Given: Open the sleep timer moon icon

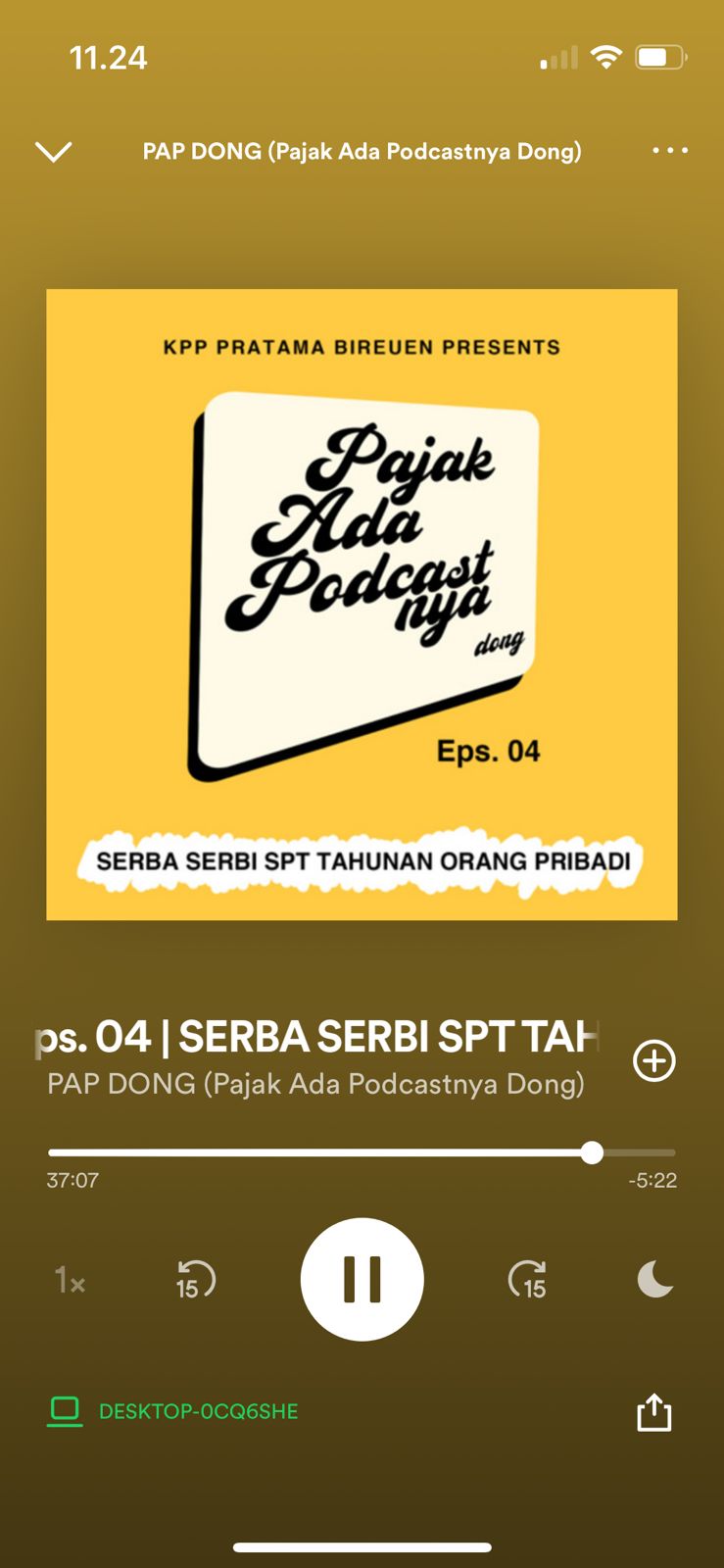Looking at the screenshot, I should click(654, 1280).
